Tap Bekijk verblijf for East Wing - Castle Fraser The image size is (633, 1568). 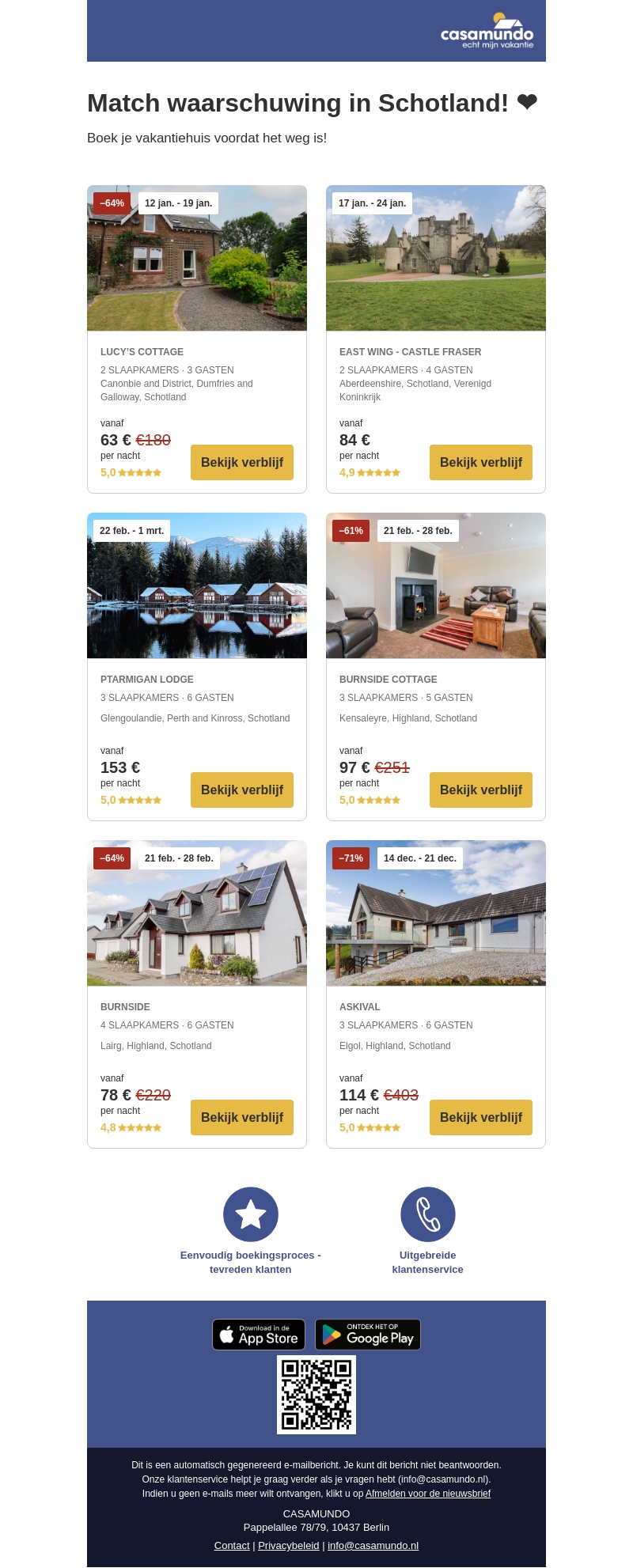pos(480,462)
